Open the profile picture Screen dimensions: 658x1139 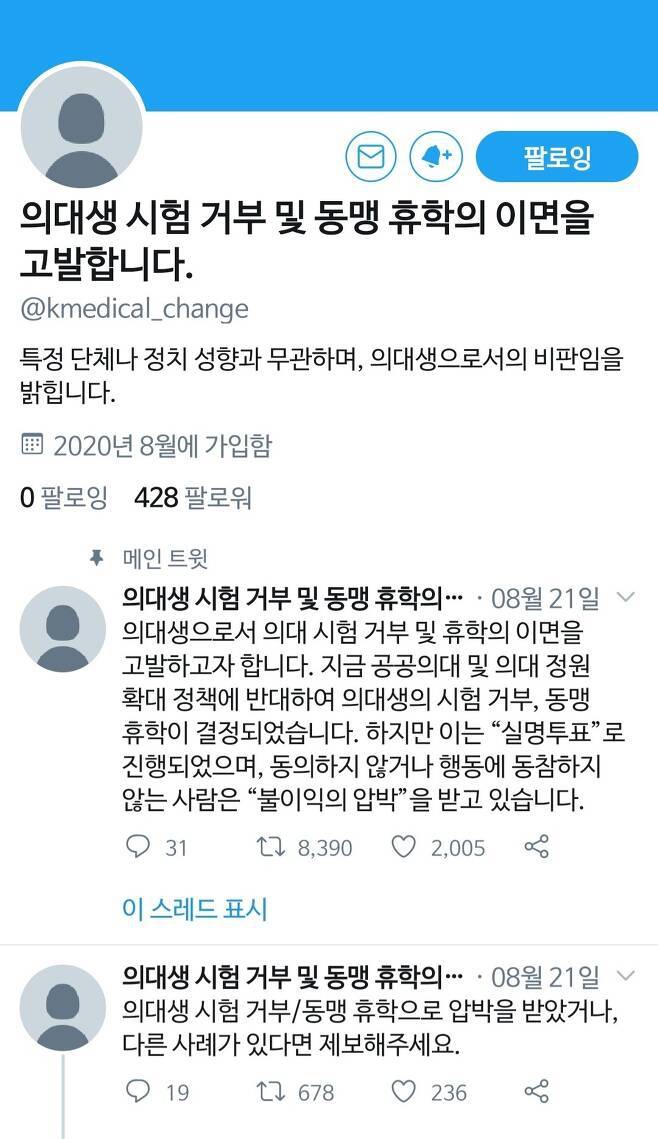click(81, 126)
